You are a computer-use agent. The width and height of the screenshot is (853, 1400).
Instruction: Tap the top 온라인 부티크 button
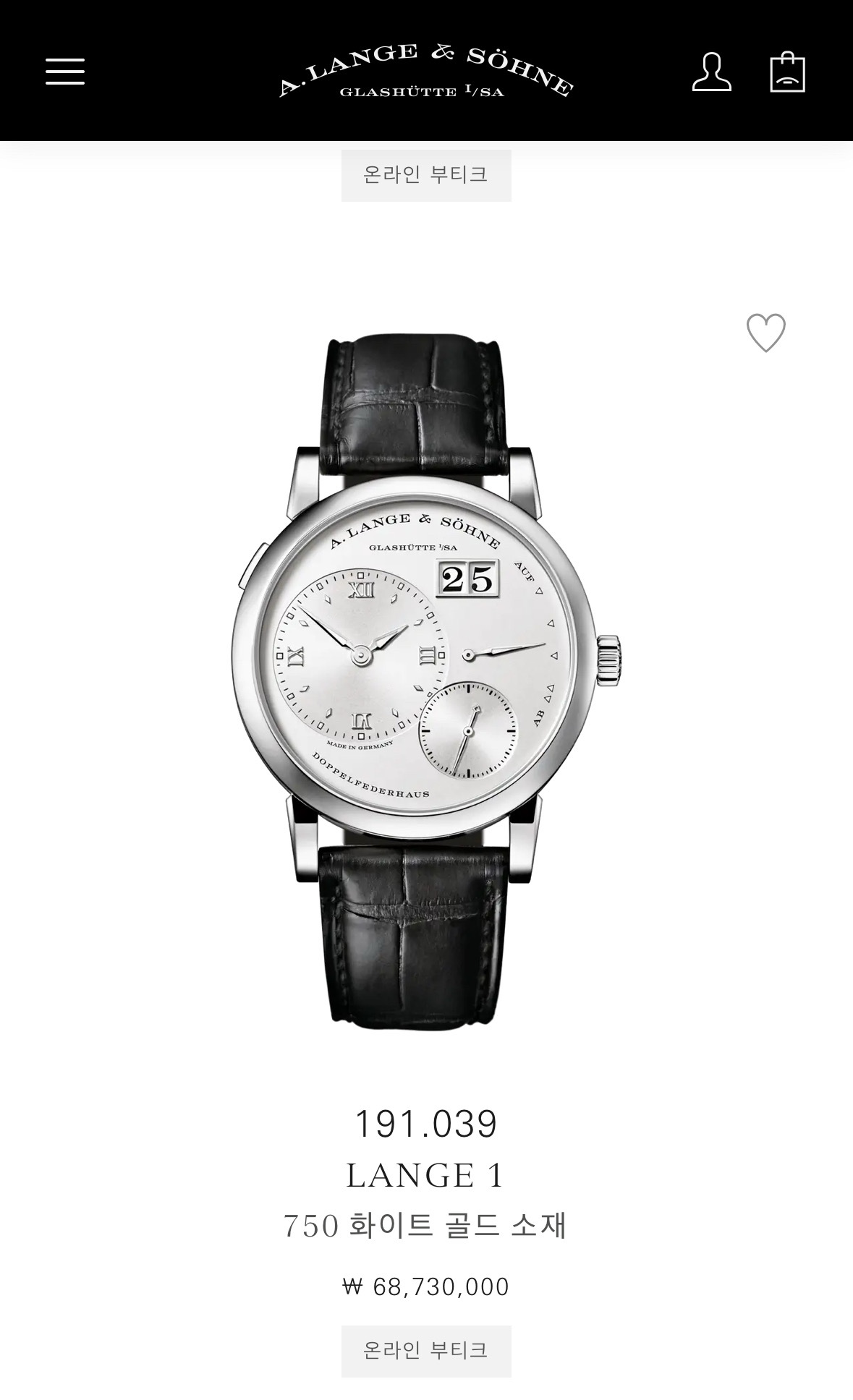tap(426, 175)
